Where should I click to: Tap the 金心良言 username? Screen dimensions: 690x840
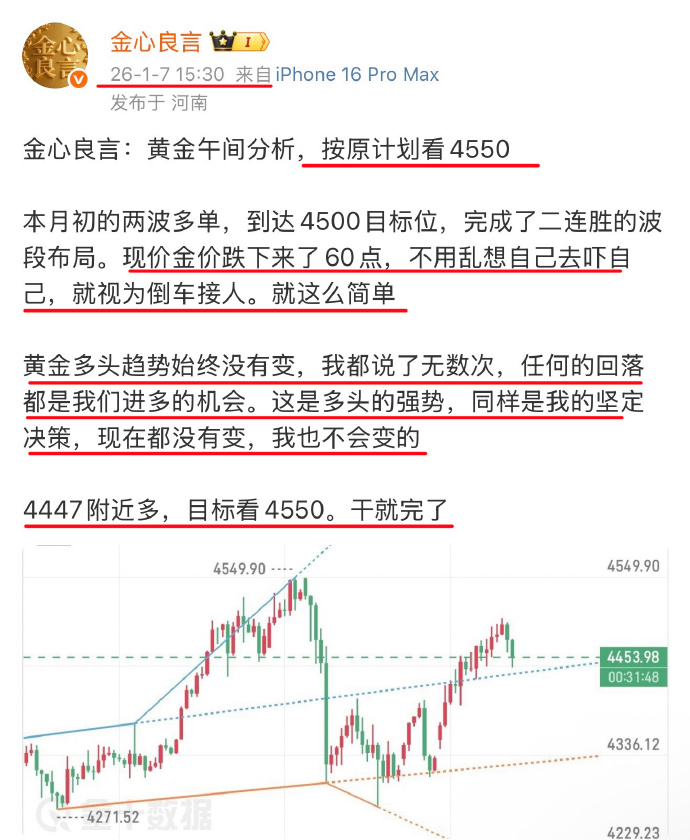(x=155, y=42)
